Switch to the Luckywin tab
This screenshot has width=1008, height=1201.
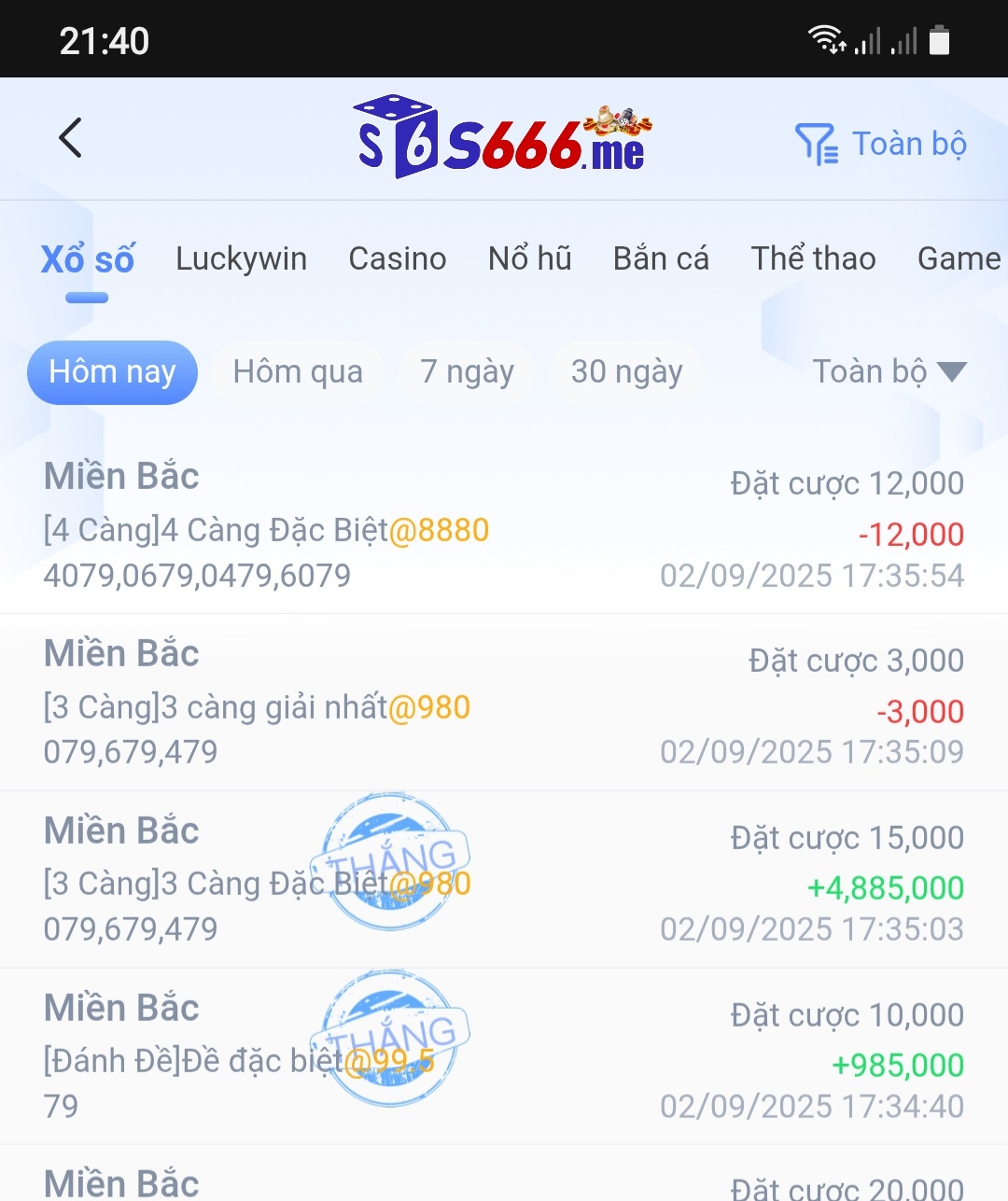tap(241, 258)
